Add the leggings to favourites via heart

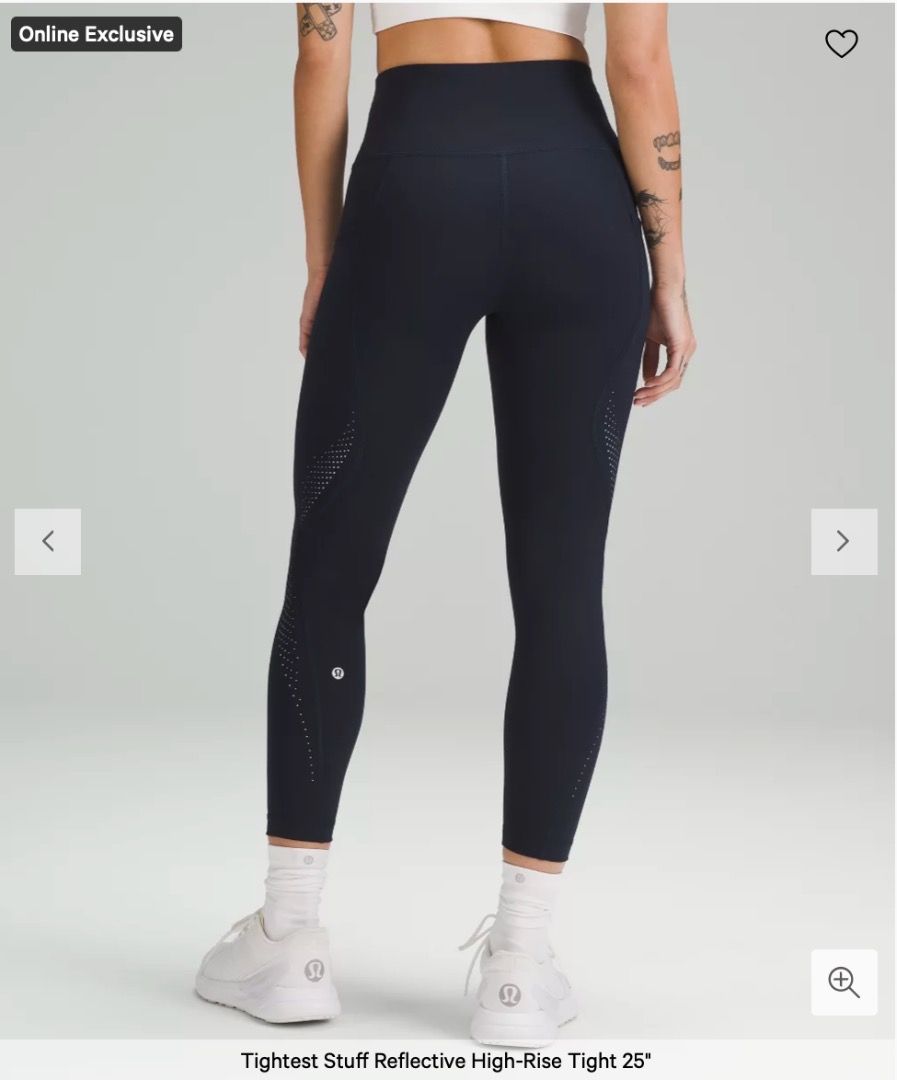coord(842,43)
